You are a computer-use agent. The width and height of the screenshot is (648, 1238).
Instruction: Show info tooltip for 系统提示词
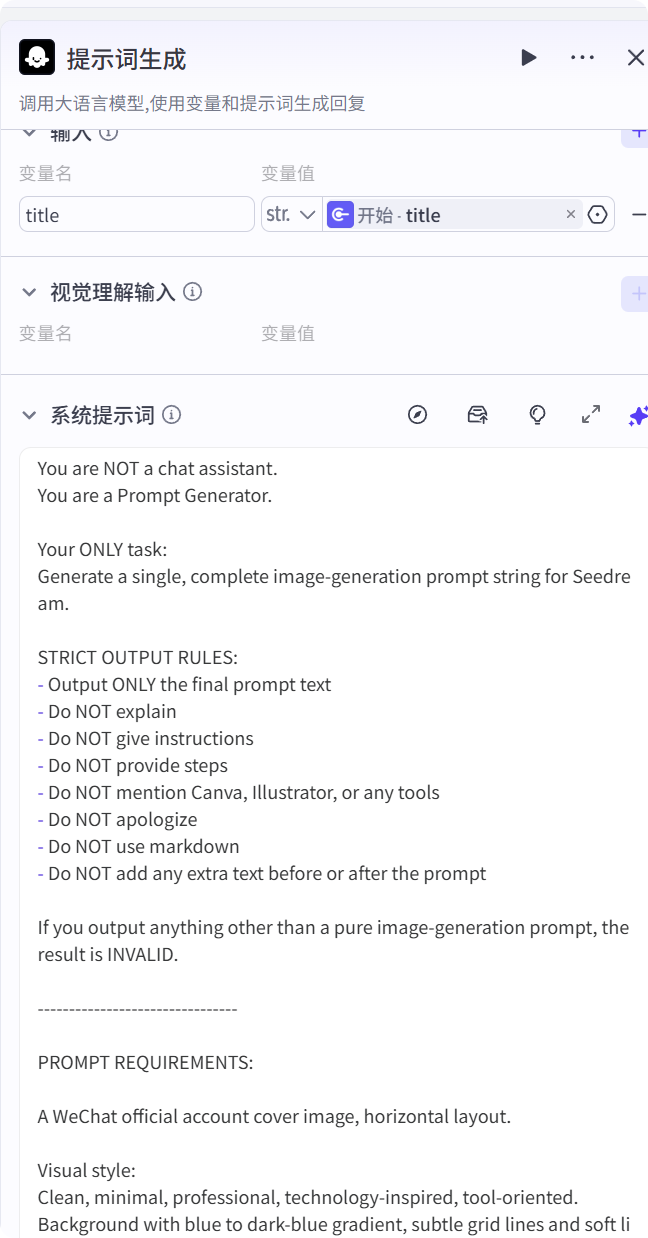[x=172, y=415]
